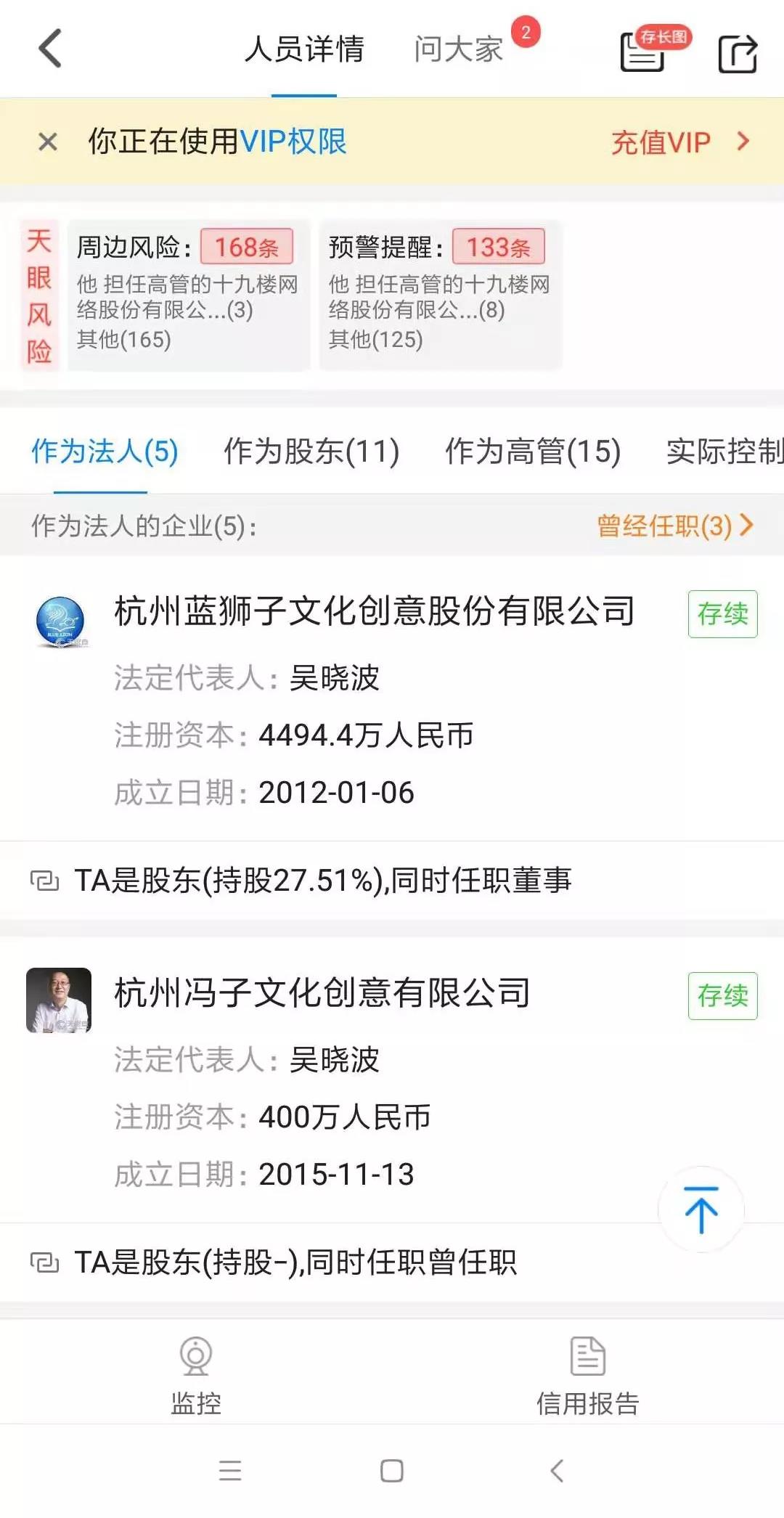This screenshot has height=1518, width=784.
Task: Switch to 作为高管(15) tab
Action: (533, 452)
